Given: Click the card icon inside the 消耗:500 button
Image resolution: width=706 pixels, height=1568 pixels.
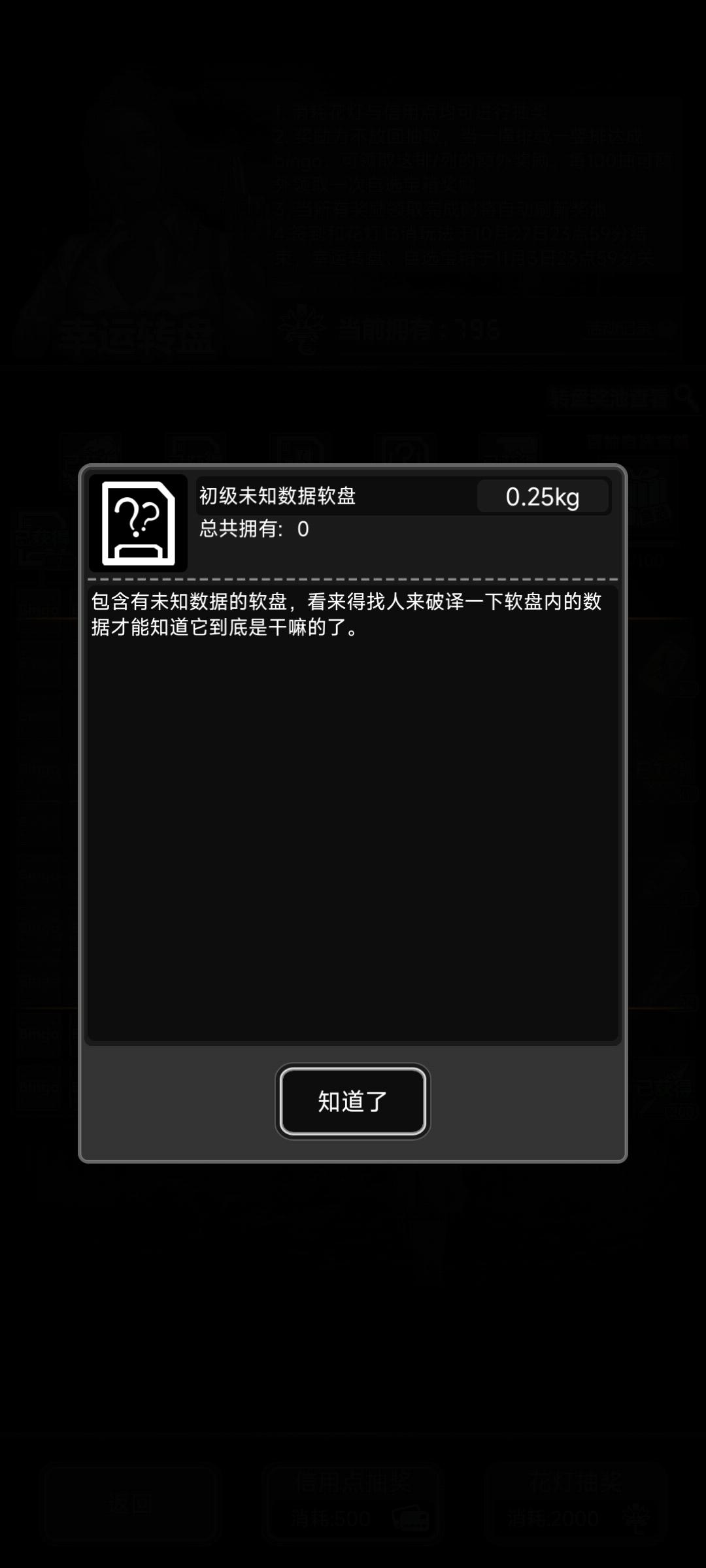Looking at the screenshot, I should click(412, 1517).
